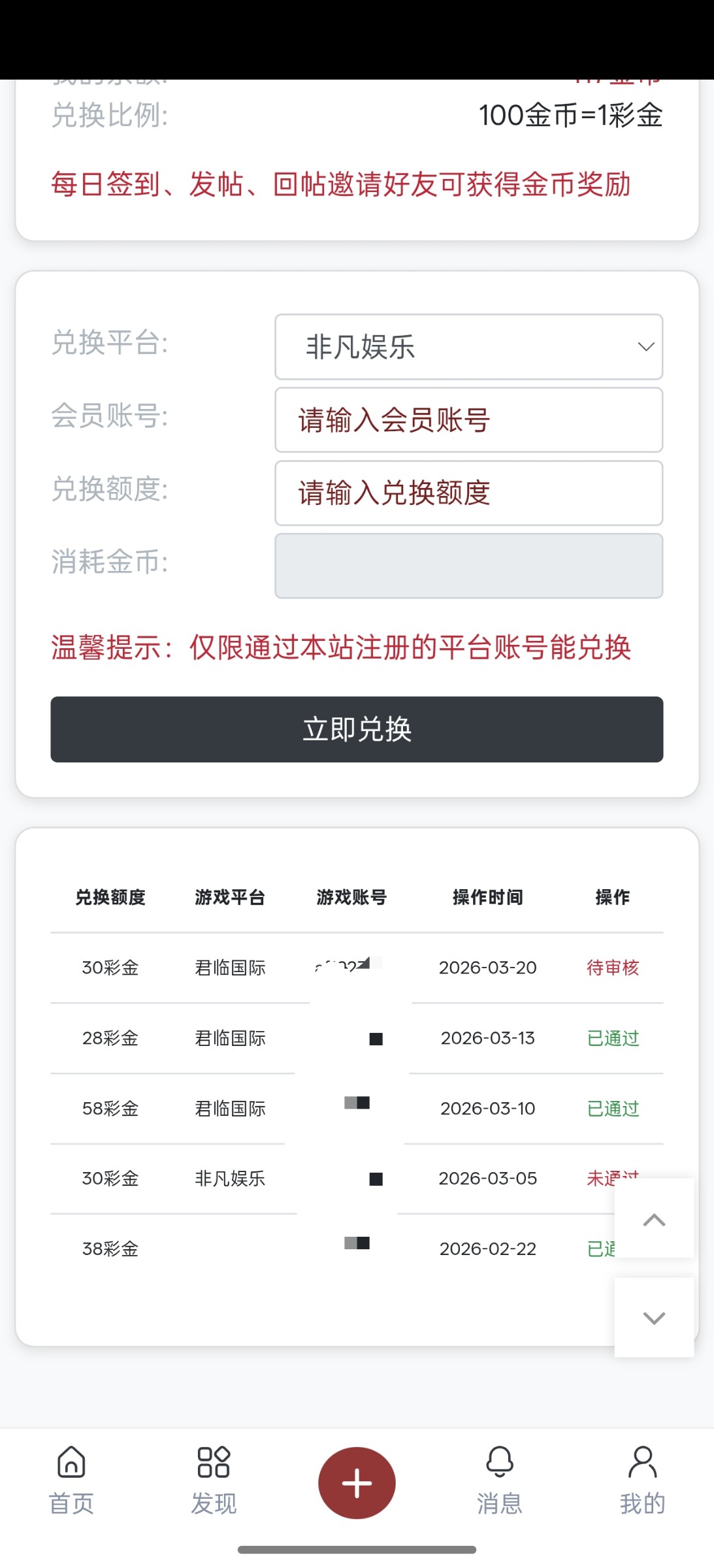Tap the 兑换额度 input field
714x1568 pixels.
[x=468, y=493]
